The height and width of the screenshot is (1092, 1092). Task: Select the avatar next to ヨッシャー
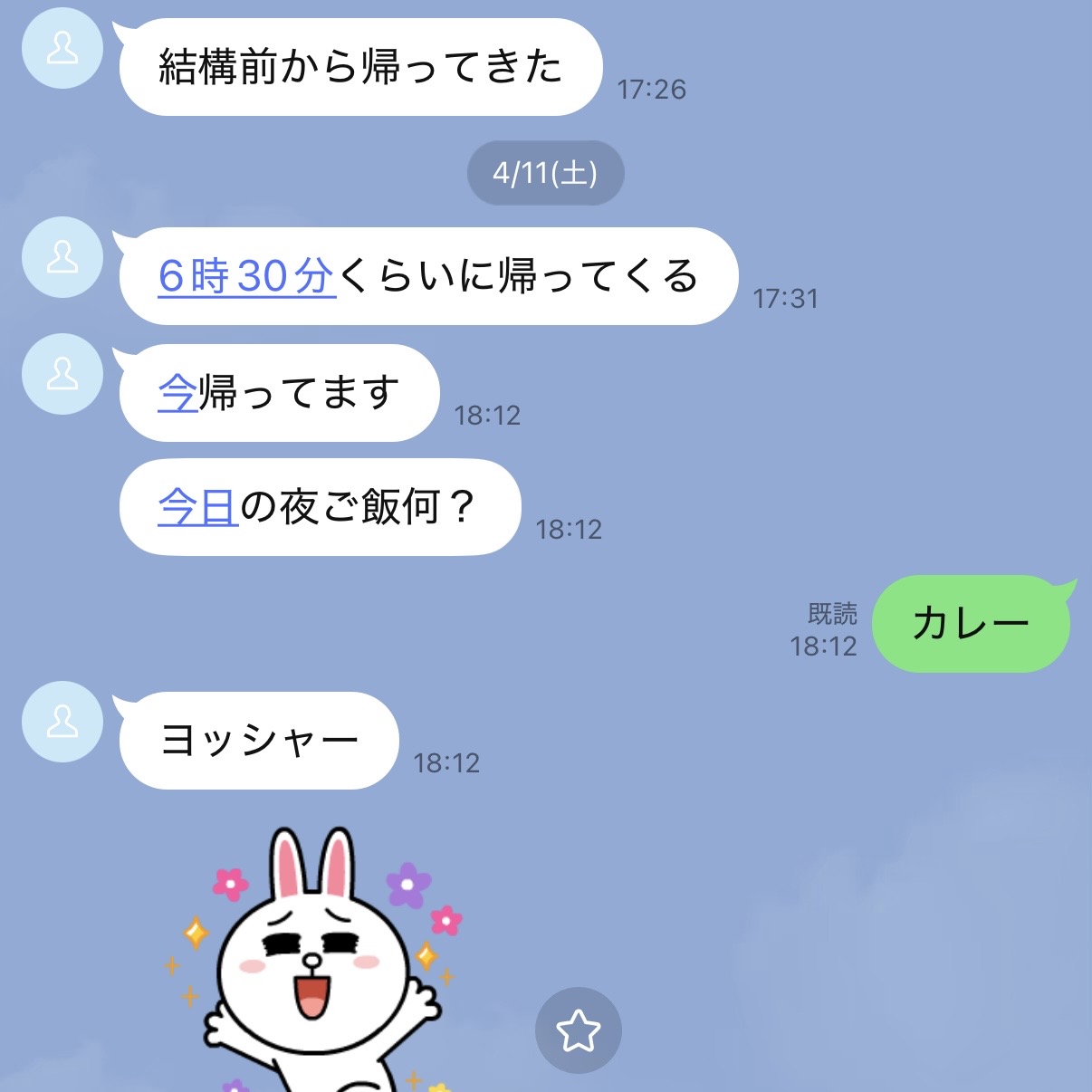point(62,722)
